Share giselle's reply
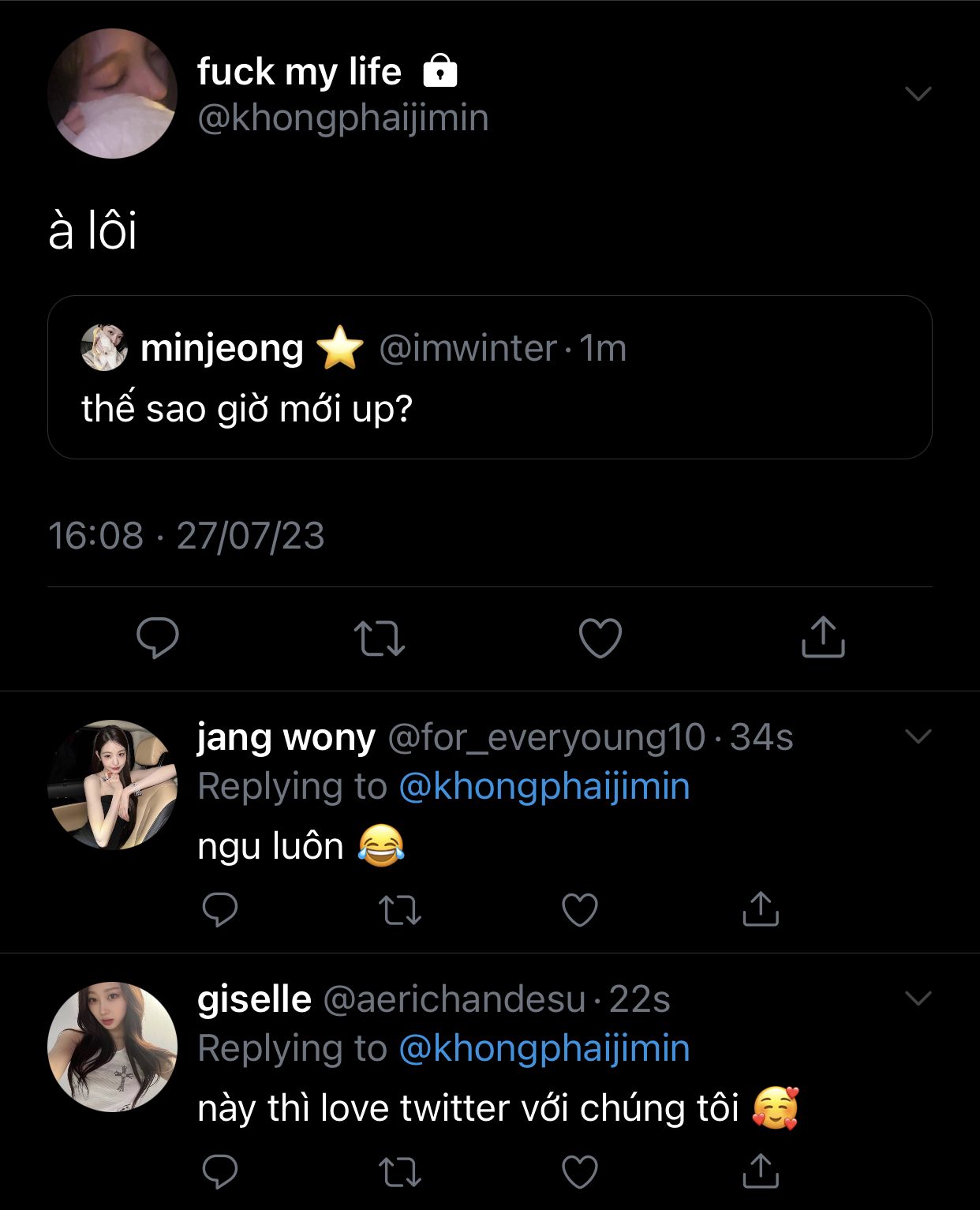The width and height of the screenshot is (980, 1210). [x=761, y=1171]
